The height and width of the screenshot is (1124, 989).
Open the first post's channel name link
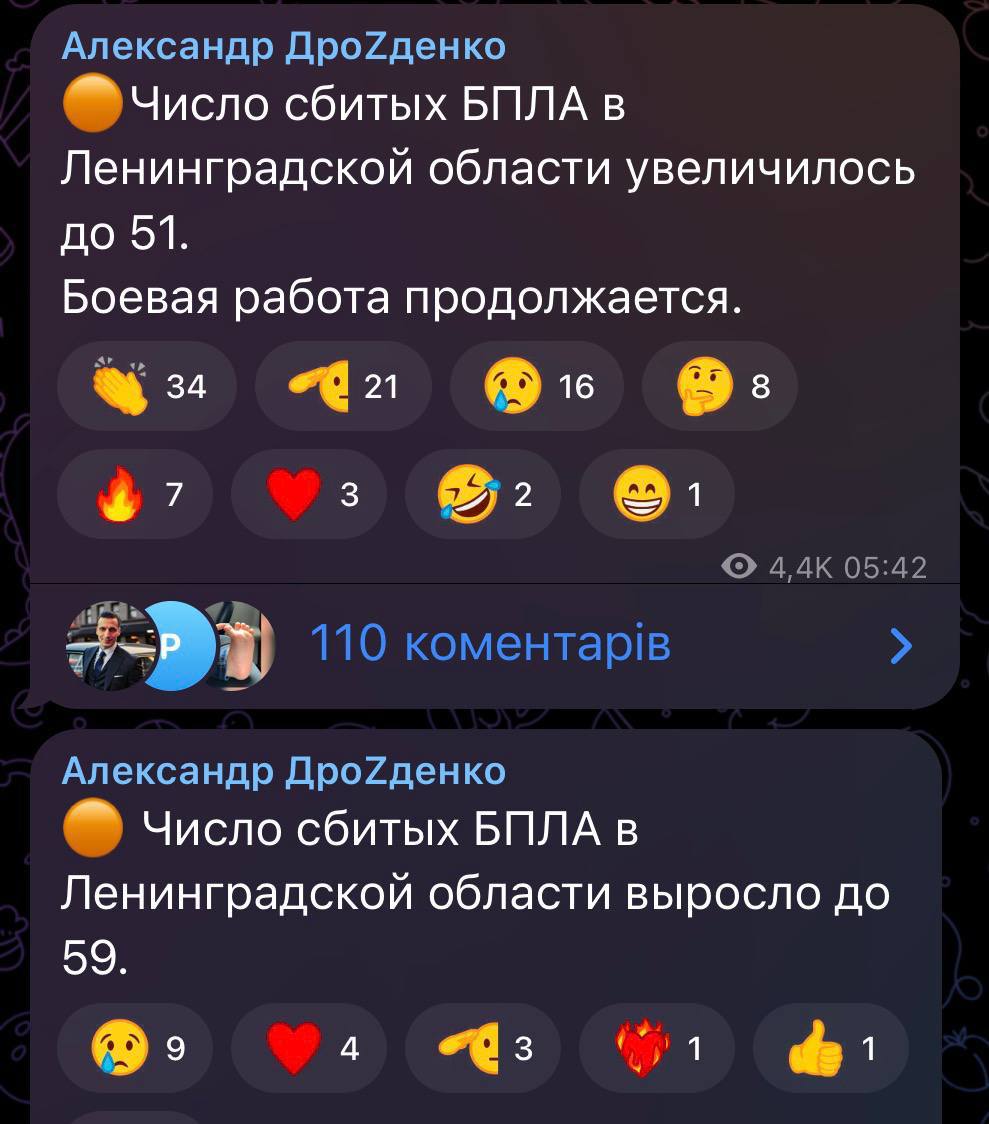click(x=284, y=46)
